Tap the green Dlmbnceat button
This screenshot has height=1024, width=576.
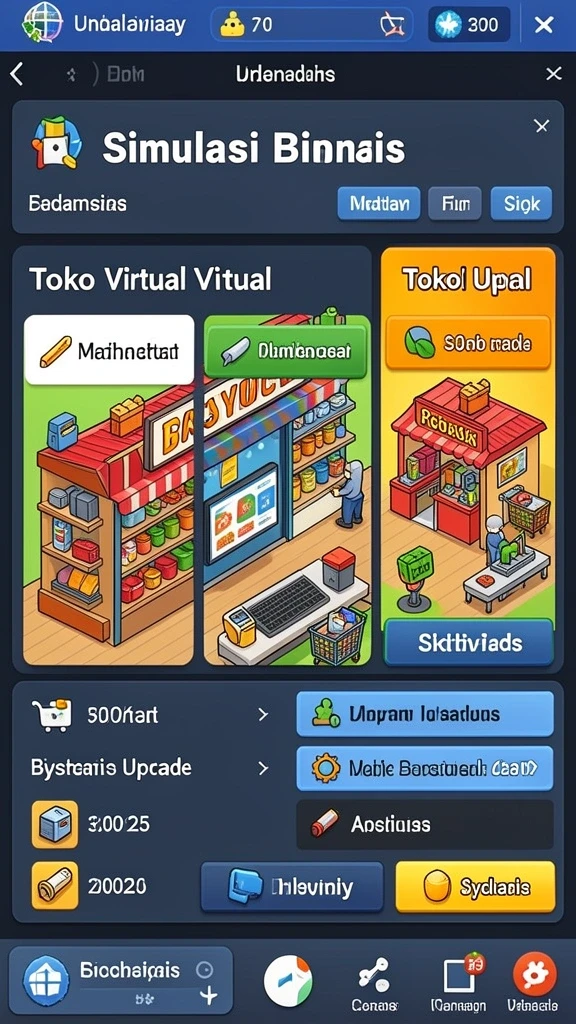tap(287, 351)
